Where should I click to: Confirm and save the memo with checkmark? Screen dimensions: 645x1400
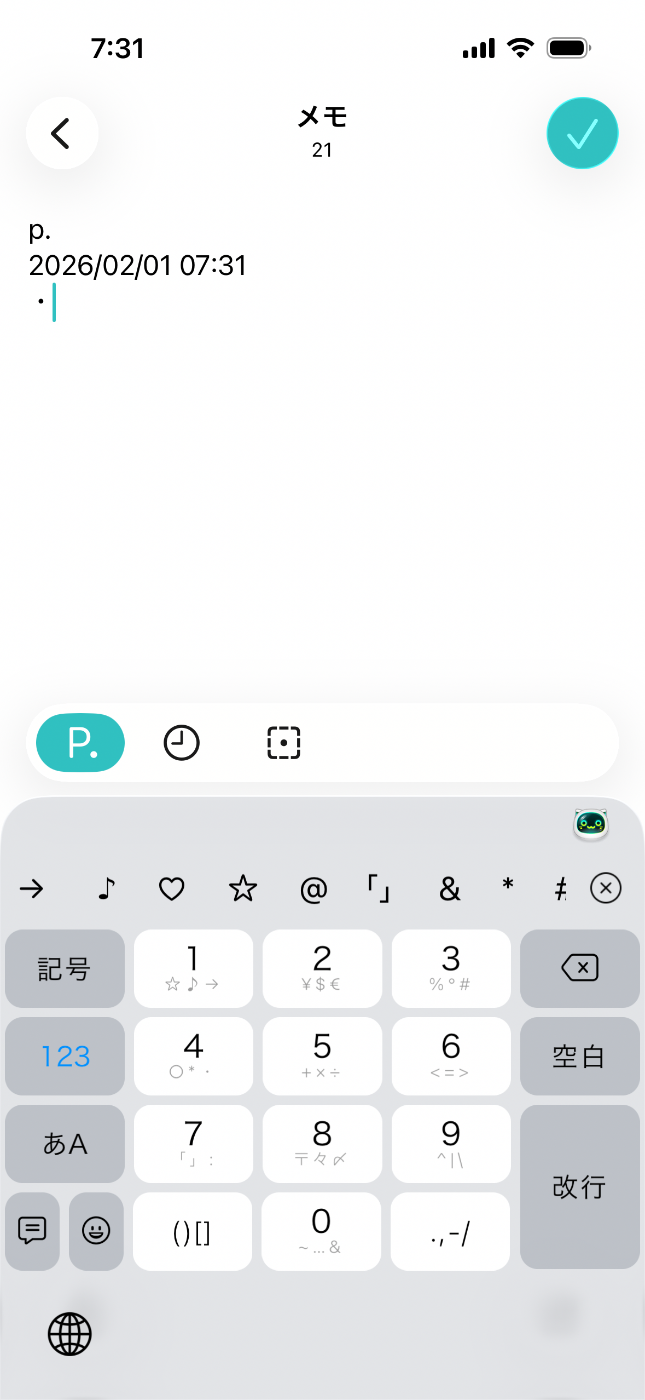(582, 133)
